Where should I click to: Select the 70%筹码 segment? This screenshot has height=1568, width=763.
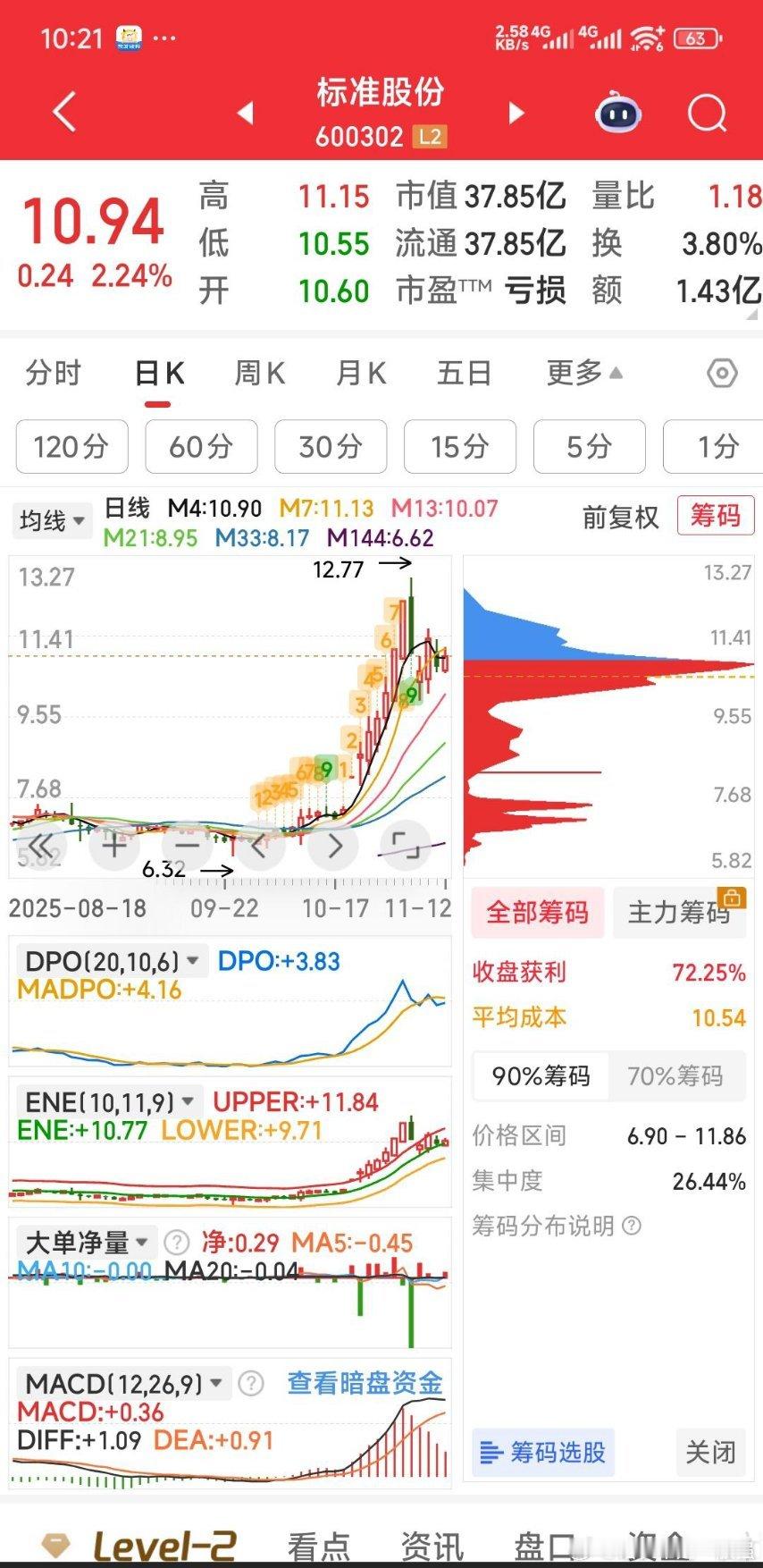pyautogui.click(x=675, y=1075)
